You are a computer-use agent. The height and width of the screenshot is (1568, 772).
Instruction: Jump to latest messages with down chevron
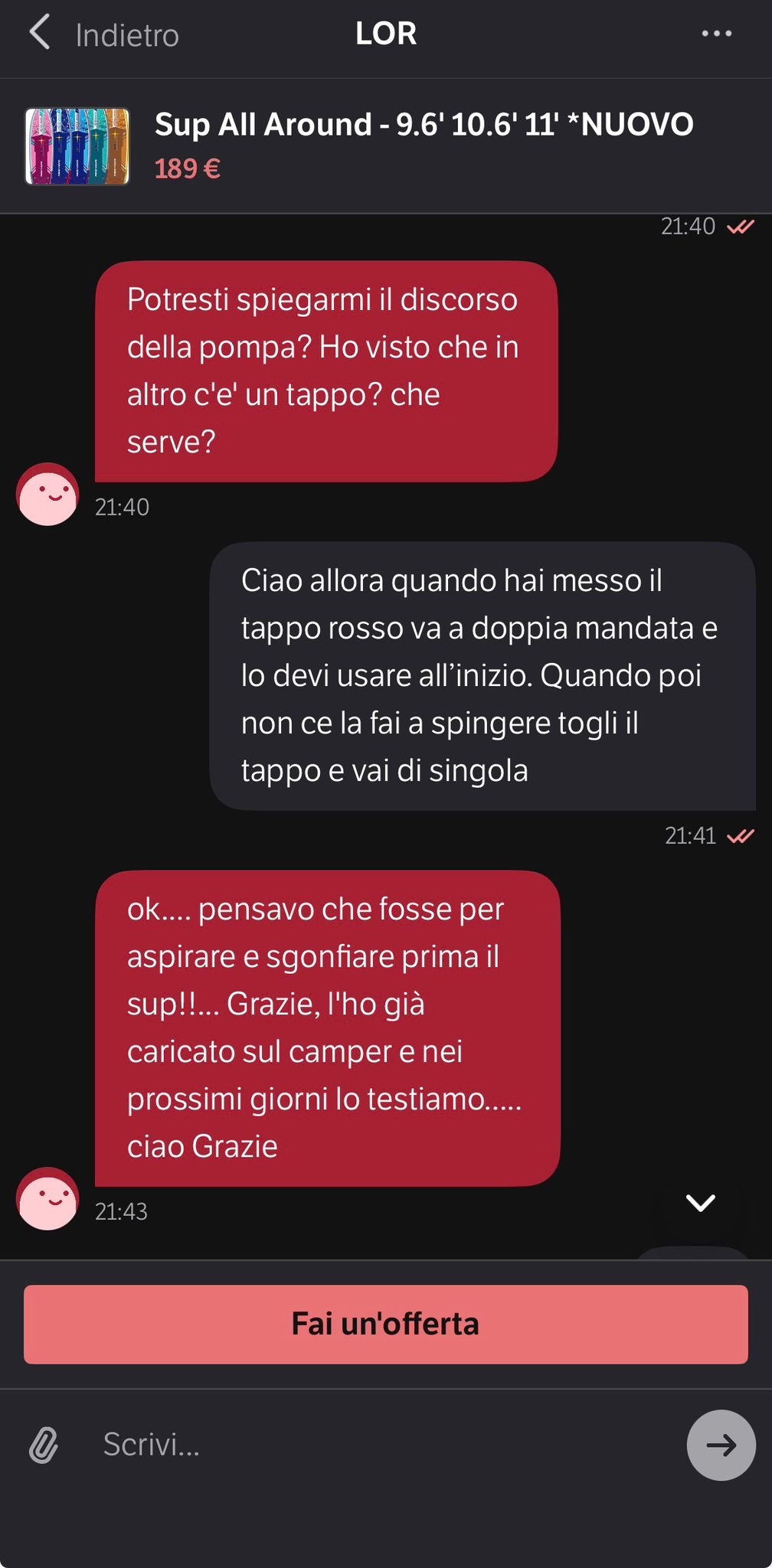700,1203
